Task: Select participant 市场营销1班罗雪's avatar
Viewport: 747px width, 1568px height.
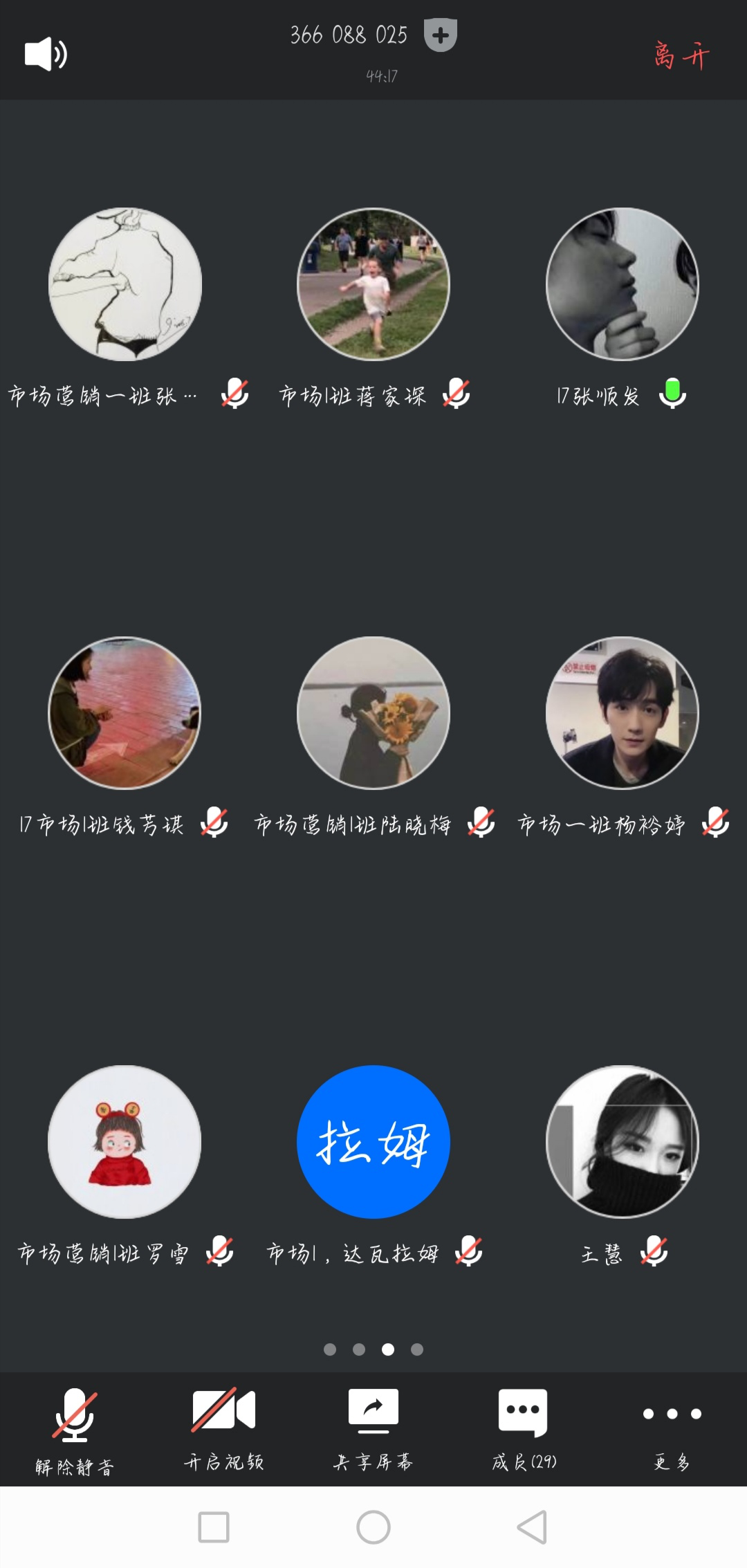Action: pyautogui.click(x=124, y=1141)
